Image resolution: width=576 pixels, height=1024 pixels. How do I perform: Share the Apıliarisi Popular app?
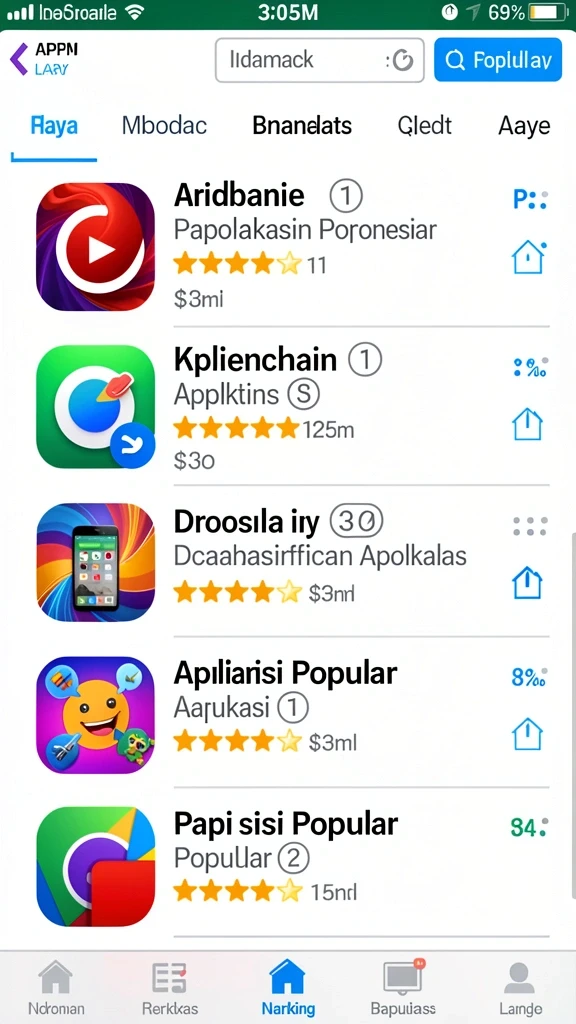point(528,733)
